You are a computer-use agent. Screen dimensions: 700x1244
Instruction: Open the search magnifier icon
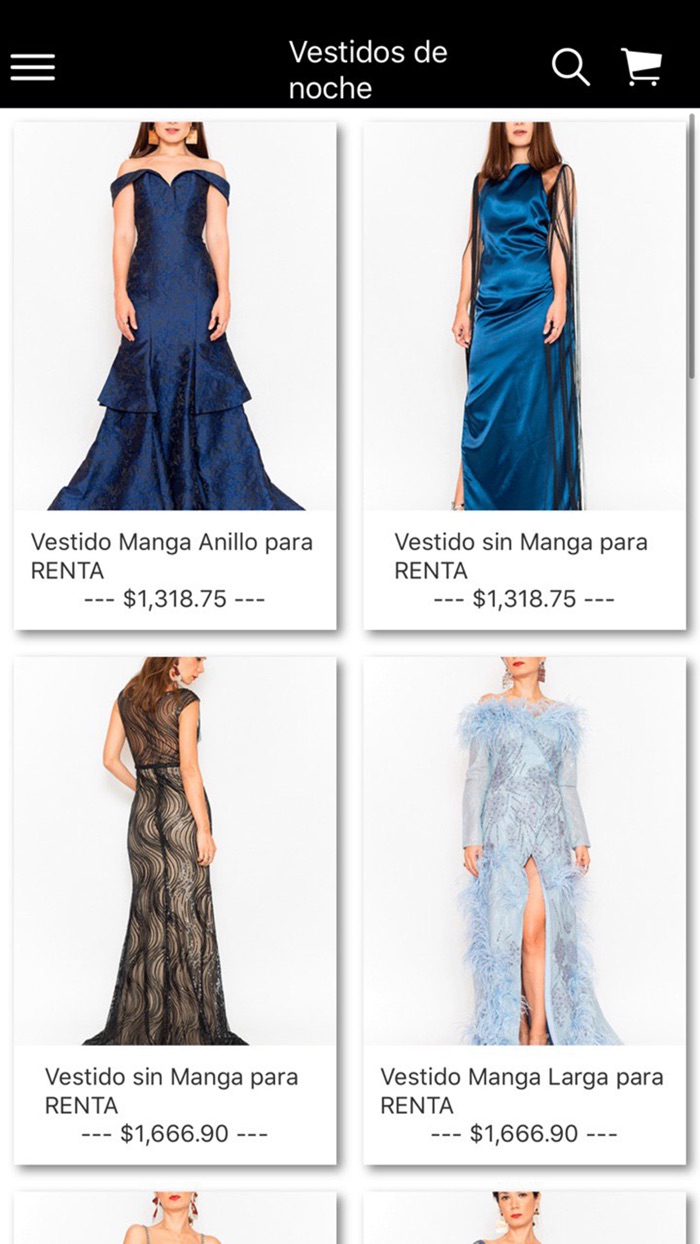tap(571, 67)
